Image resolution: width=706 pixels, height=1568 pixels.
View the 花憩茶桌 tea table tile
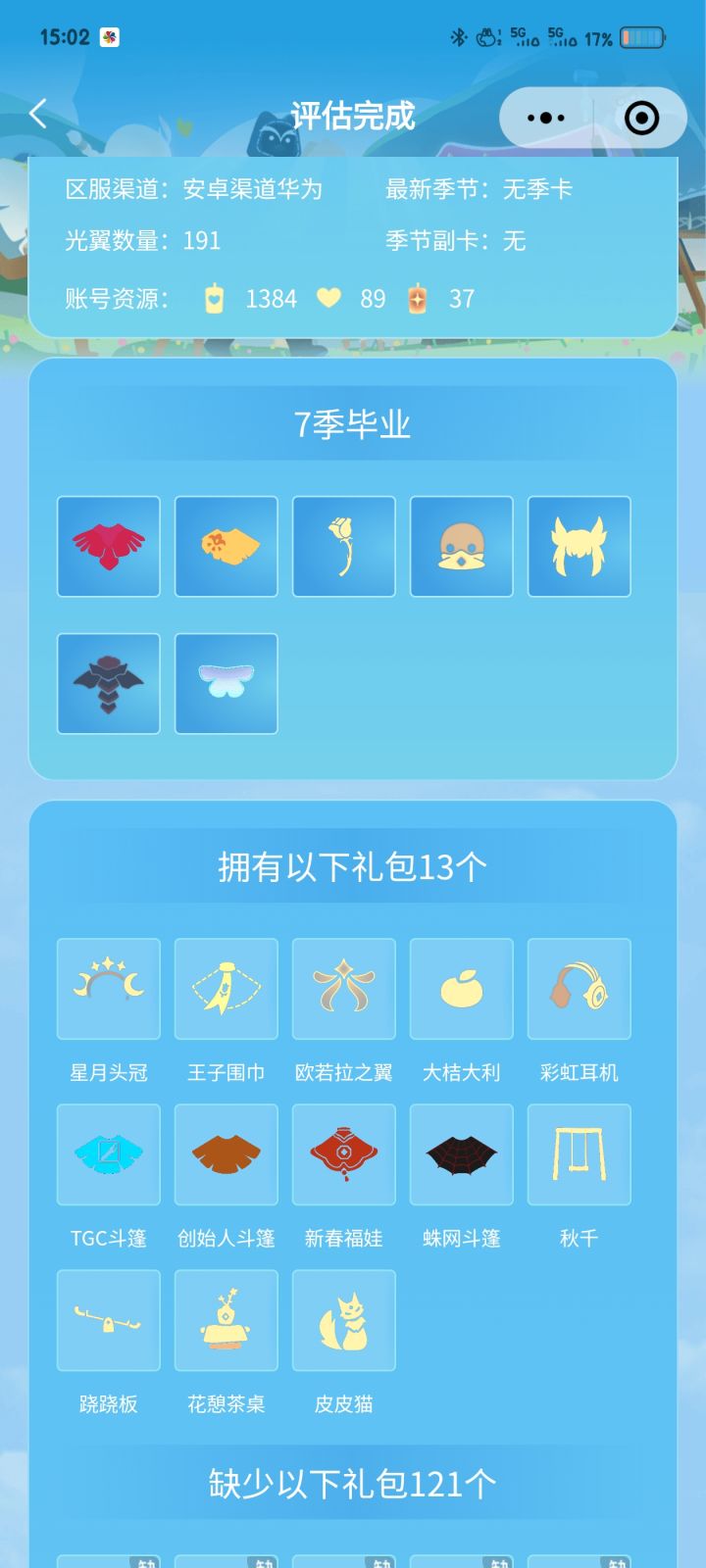point(227,1320)
